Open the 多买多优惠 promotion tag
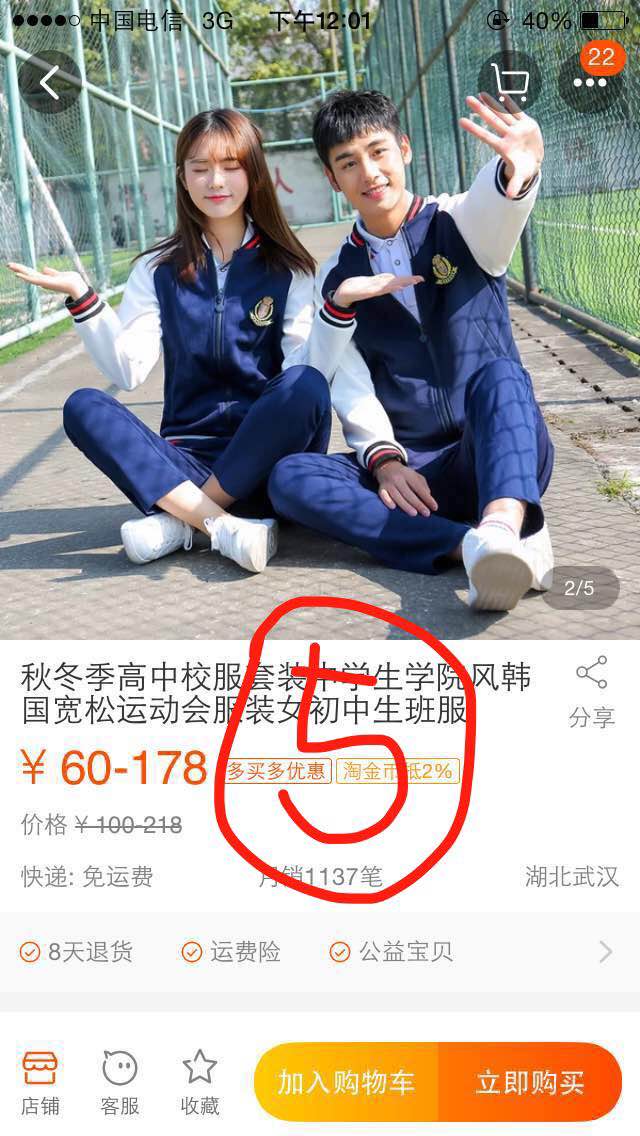The width and height of the screenshot is (640, 1136). click(277, 771)
